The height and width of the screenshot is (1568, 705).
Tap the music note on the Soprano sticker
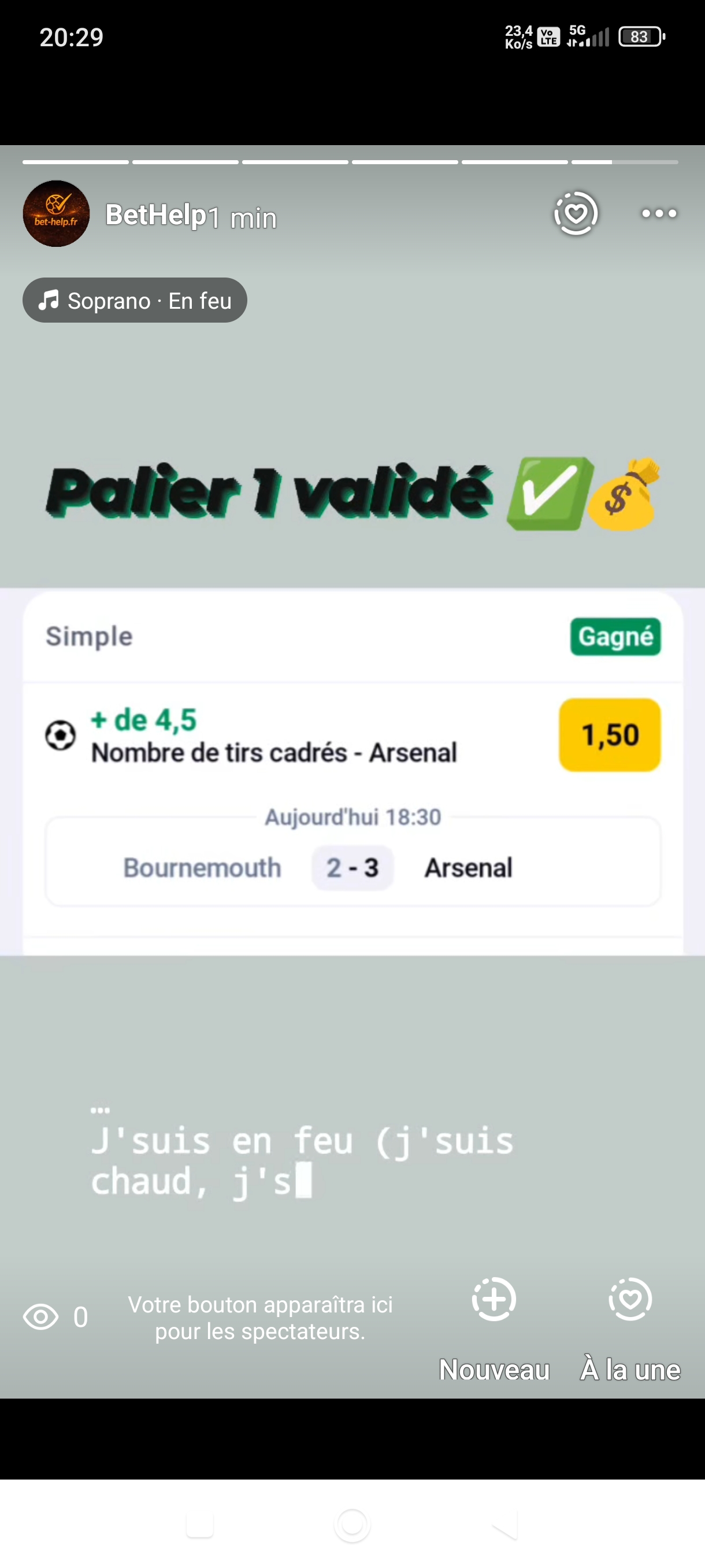(50, 299)
